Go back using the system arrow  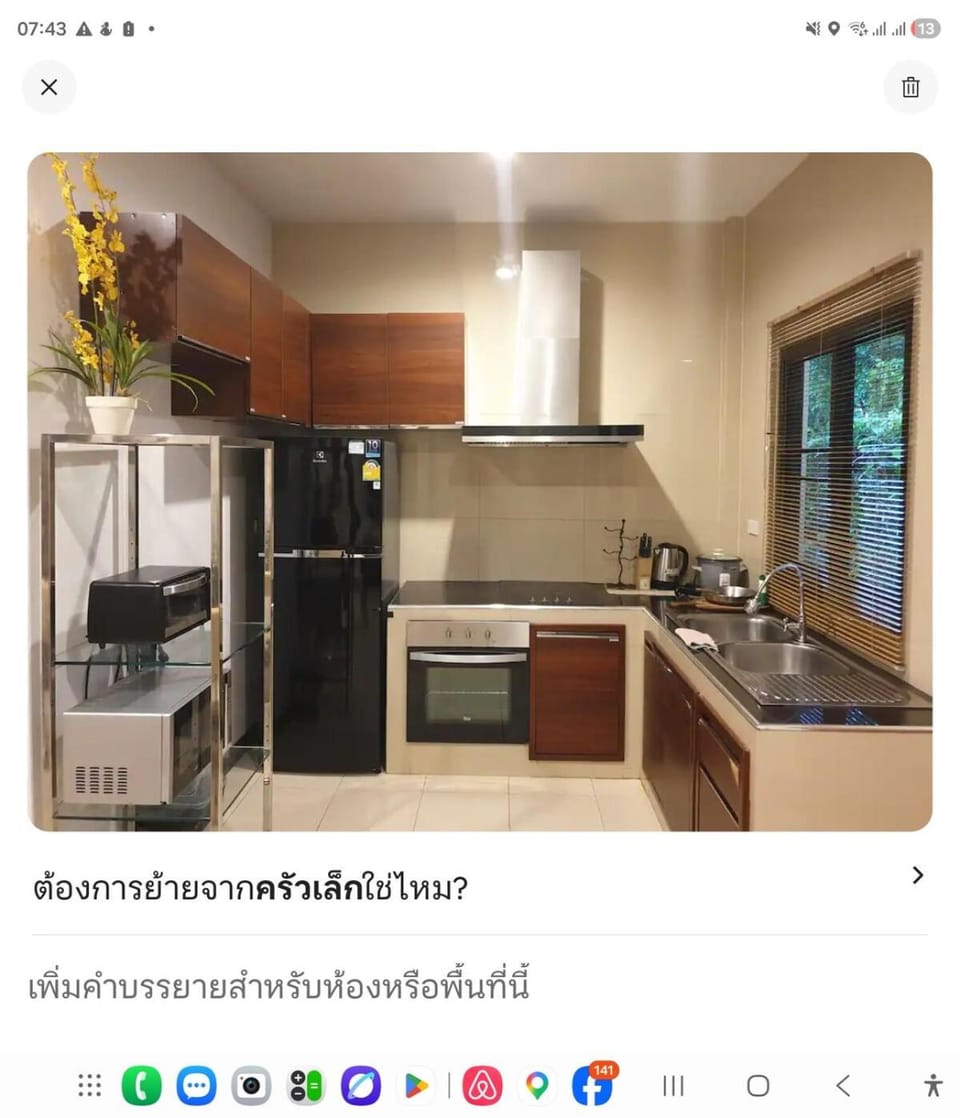(x=843, y=1086)
